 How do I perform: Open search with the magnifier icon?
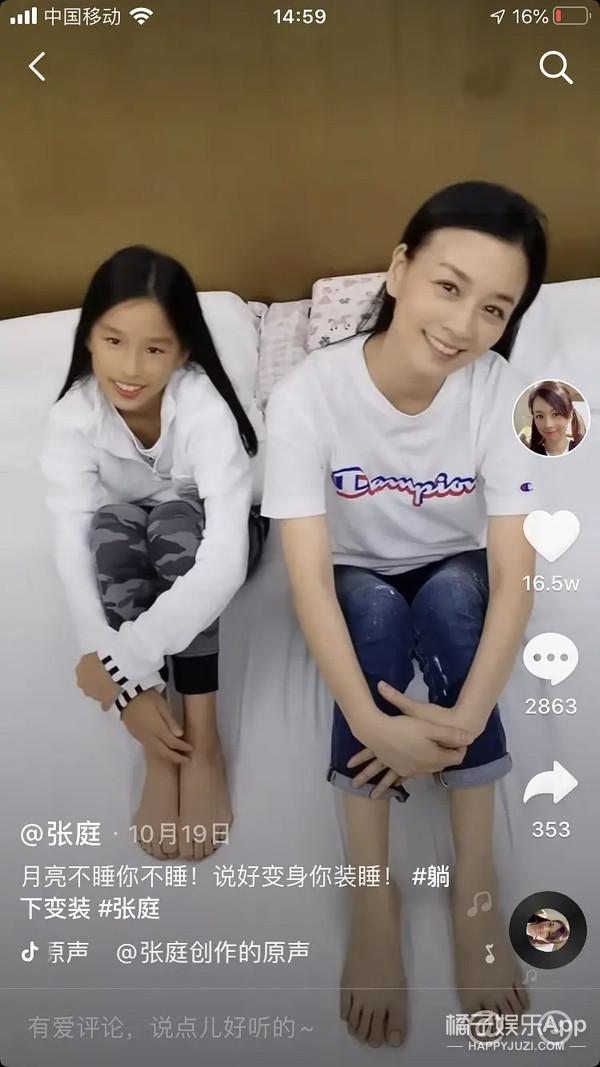[x=556, y=67]
